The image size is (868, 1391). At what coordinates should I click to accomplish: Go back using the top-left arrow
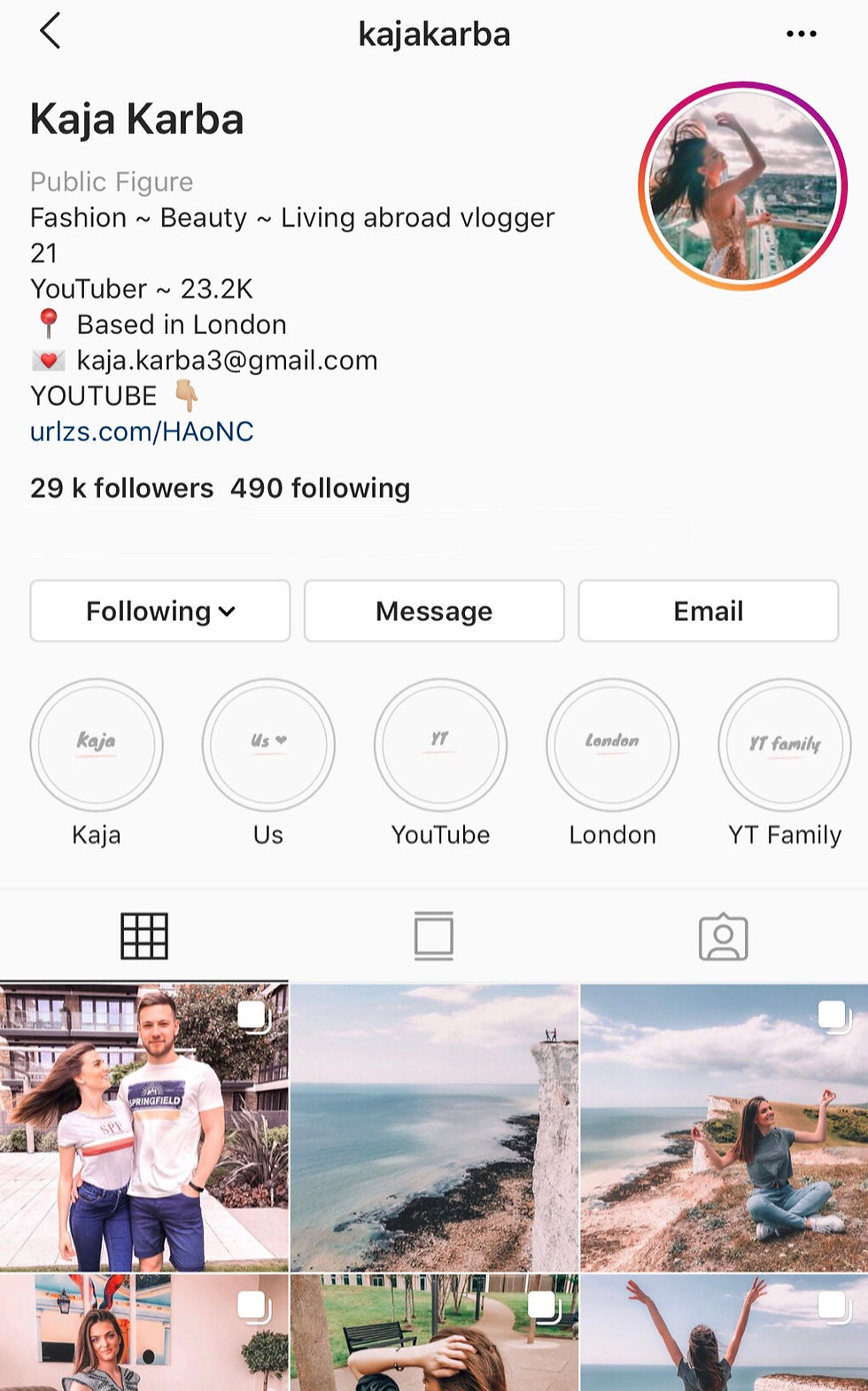coord(50,32)
